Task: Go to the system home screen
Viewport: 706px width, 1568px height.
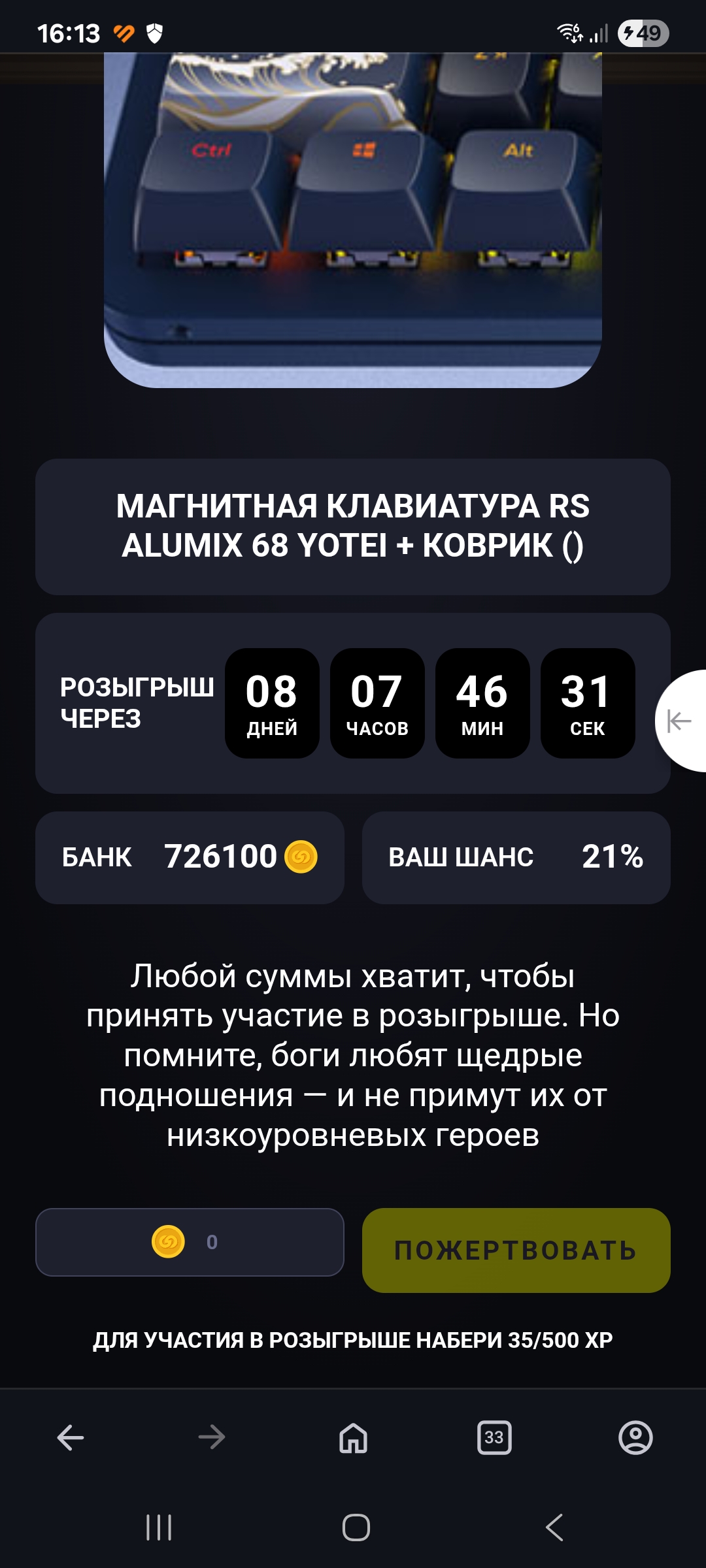Action: (356, 1527)
